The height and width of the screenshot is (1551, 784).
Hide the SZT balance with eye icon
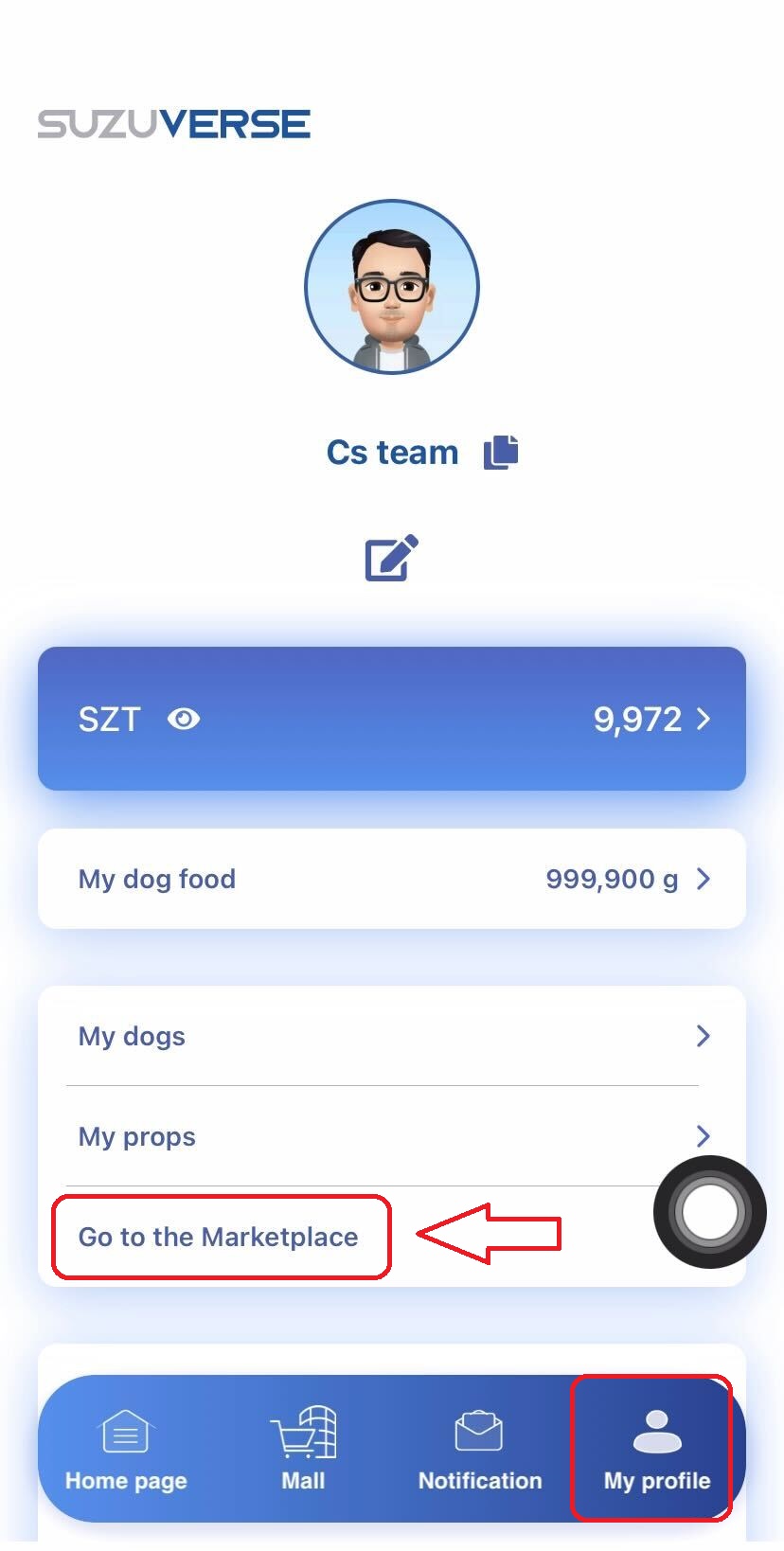(184, 719)
